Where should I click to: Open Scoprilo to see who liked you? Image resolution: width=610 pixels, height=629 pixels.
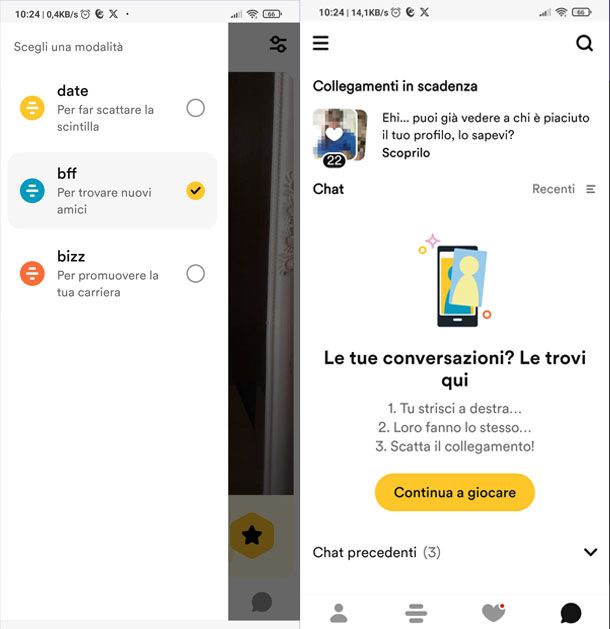point(406,153)
